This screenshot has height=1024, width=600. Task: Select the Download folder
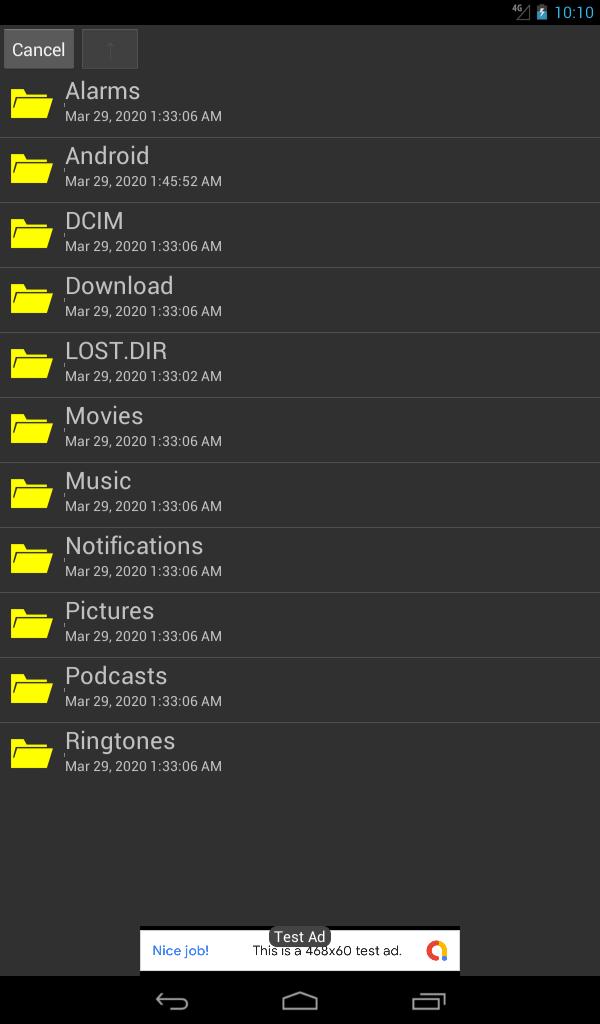click(x=300, y=300)
